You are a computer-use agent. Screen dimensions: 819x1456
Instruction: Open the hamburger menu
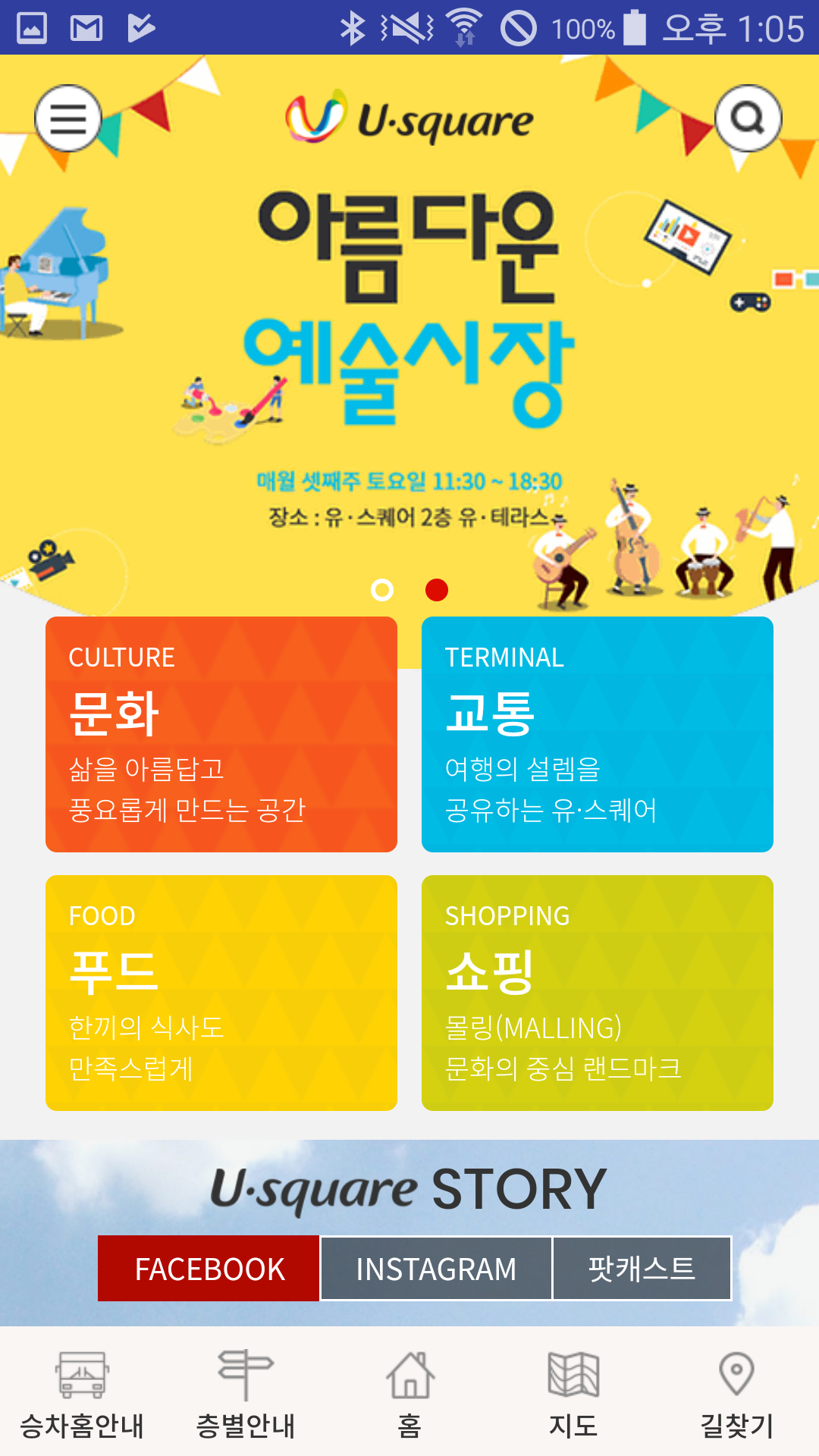click(x=68, y=118)
